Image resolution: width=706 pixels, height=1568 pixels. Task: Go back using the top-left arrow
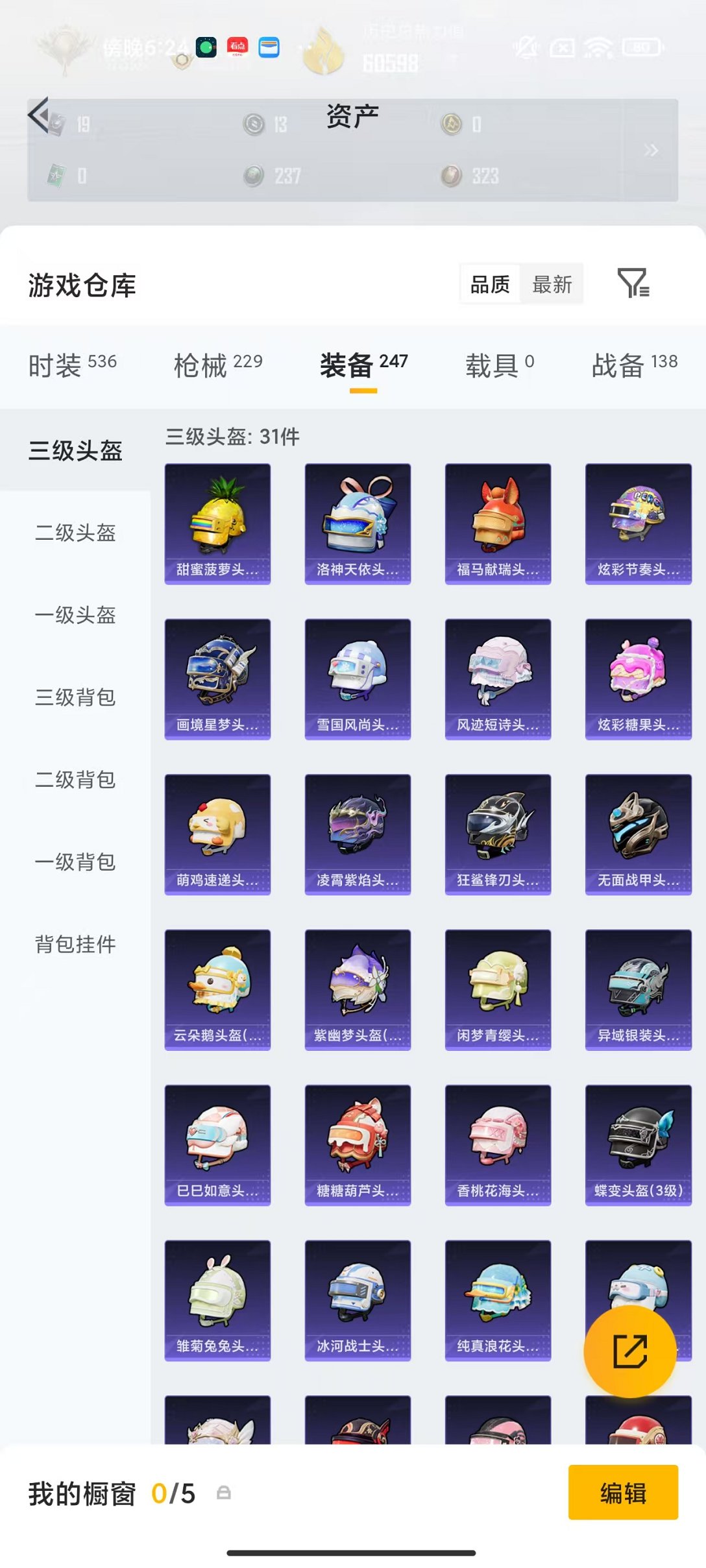pyautogui.click(x=39, y=115)
